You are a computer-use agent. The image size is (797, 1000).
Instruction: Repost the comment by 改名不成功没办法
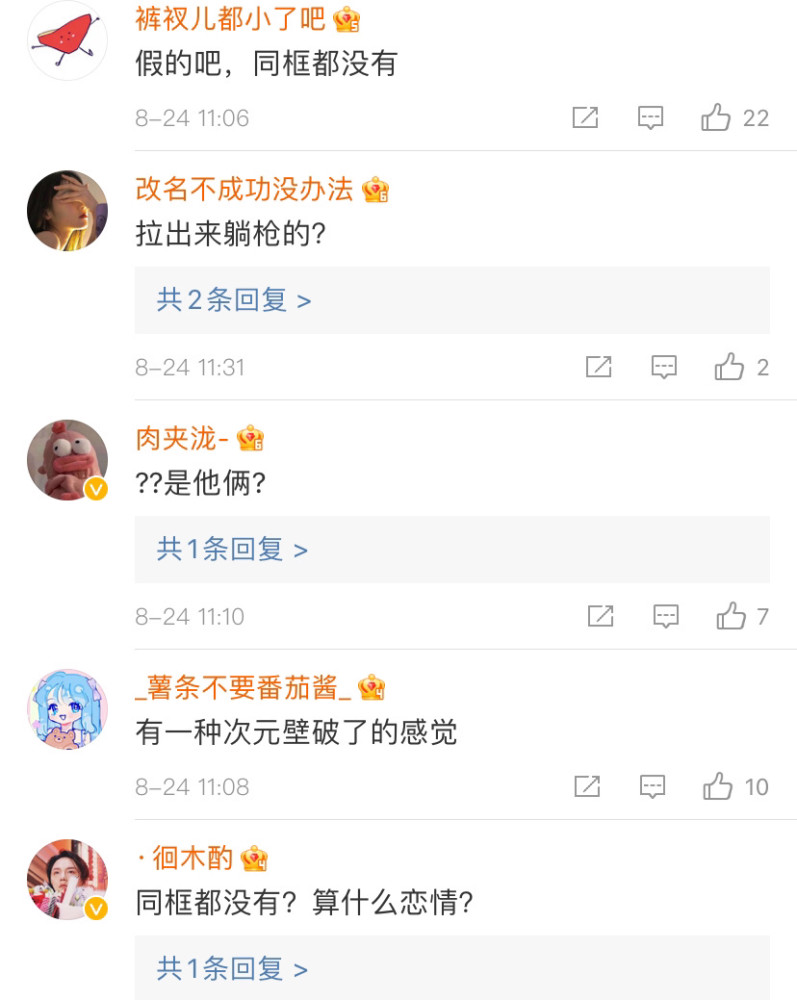pos(598,367)
